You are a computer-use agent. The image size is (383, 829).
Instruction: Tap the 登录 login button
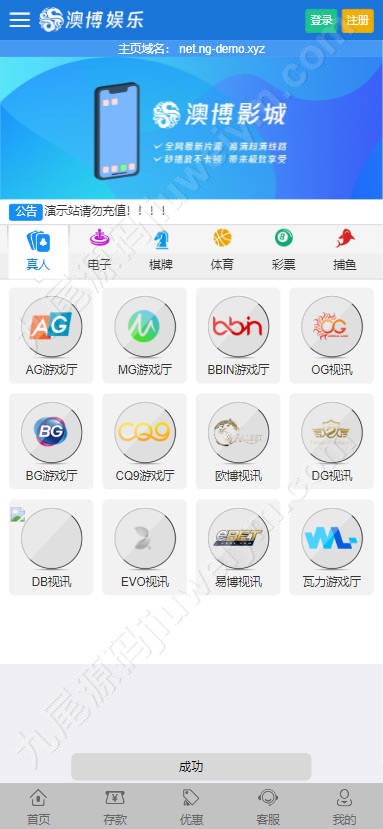click(321, 21)
